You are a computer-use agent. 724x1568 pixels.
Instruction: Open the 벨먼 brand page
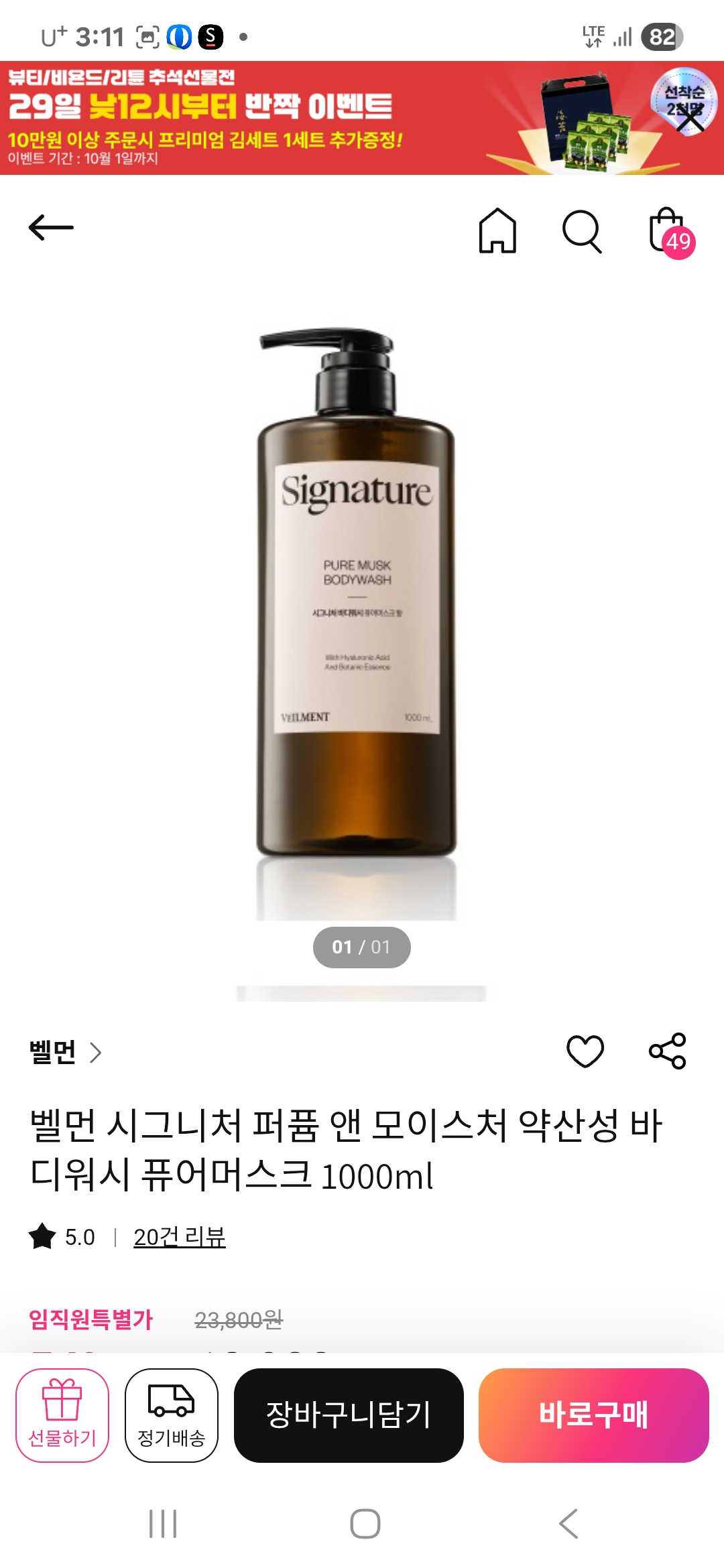pos(65,1052)
